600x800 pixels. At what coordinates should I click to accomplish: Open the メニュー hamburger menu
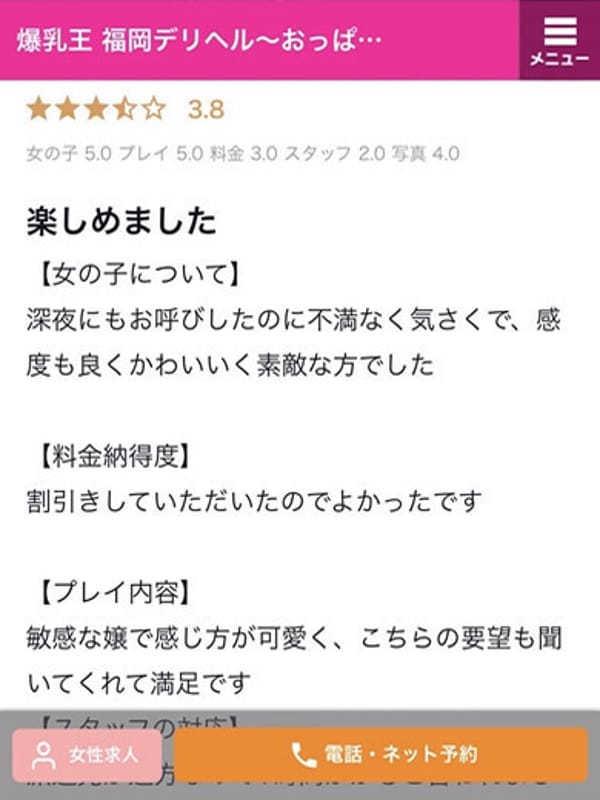[x=559, y=40]
